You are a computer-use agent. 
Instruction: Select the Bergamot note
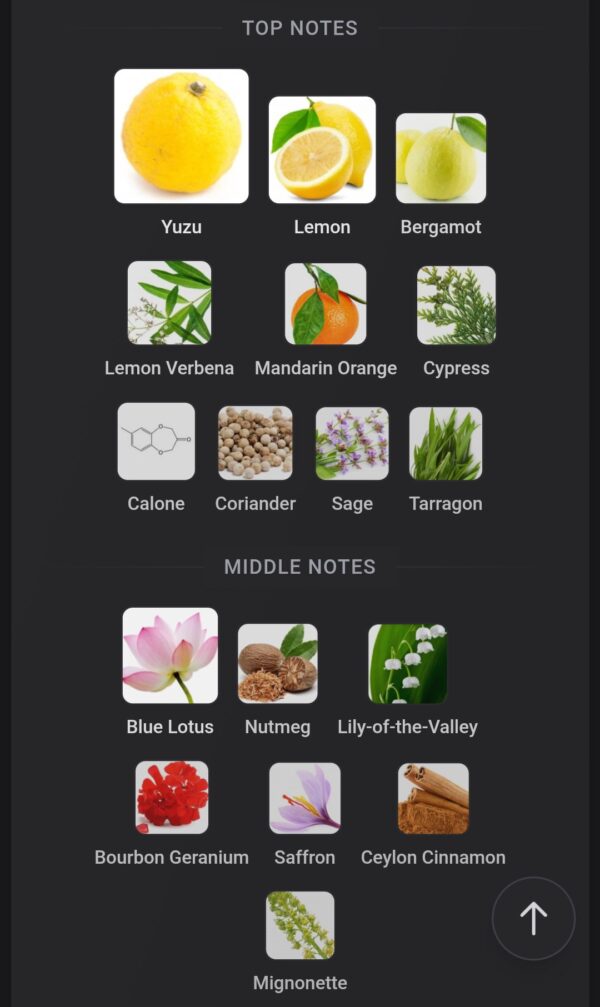441,158
